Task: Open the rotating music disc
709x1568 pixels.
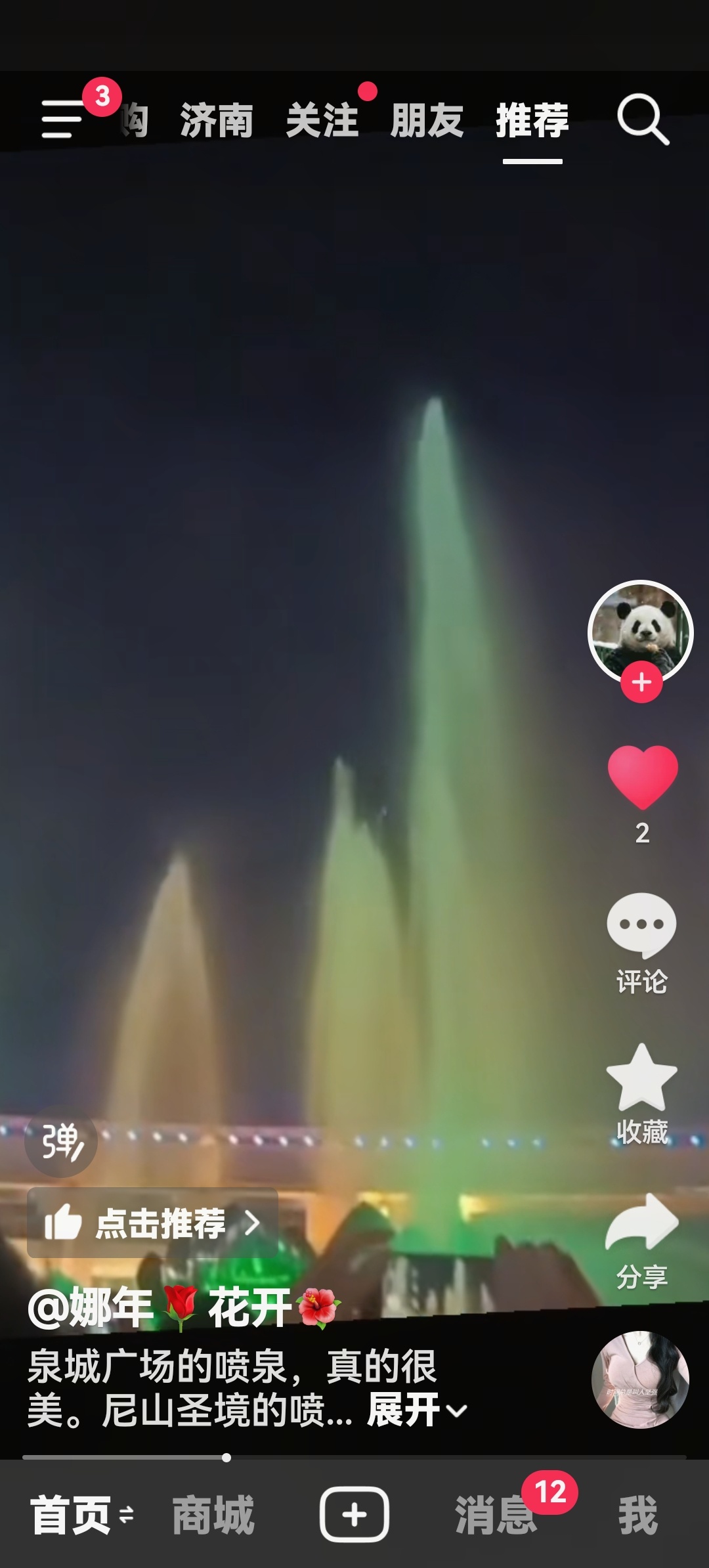Action: click(x=640, y=1380)
